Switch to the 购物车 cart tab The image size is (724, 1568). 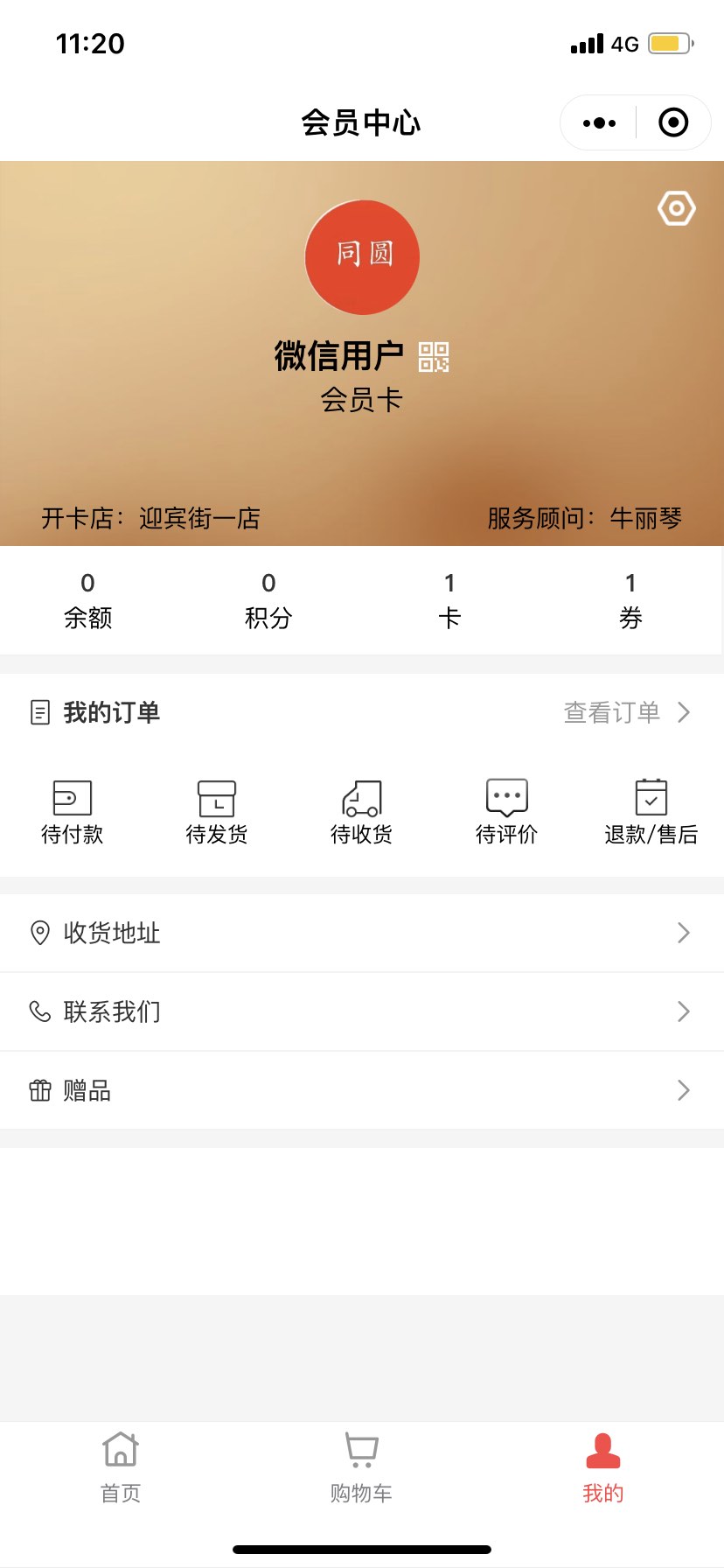(x=361, y=1466)
